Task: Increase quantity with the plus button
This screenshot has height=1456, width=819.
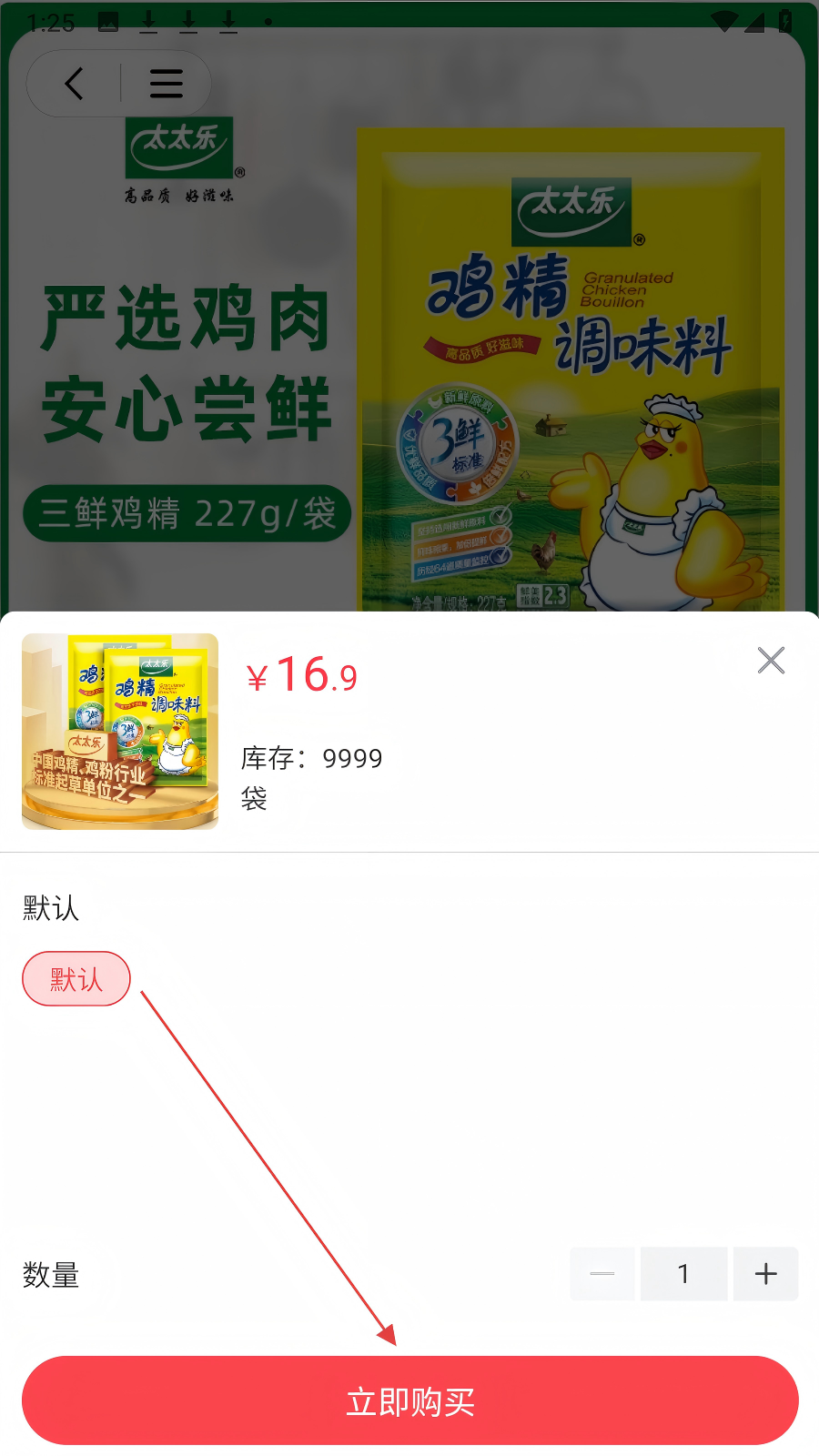Action: 765,1274
